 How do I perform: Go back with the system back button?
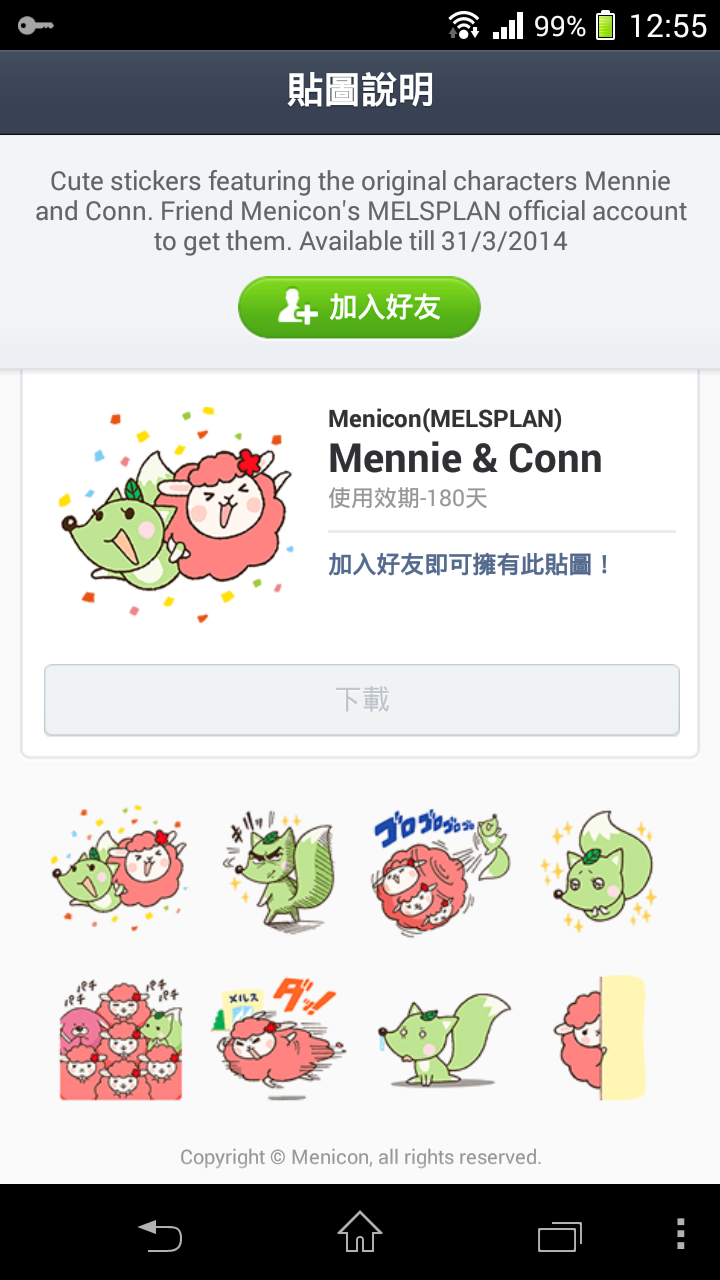(160, 1235)
